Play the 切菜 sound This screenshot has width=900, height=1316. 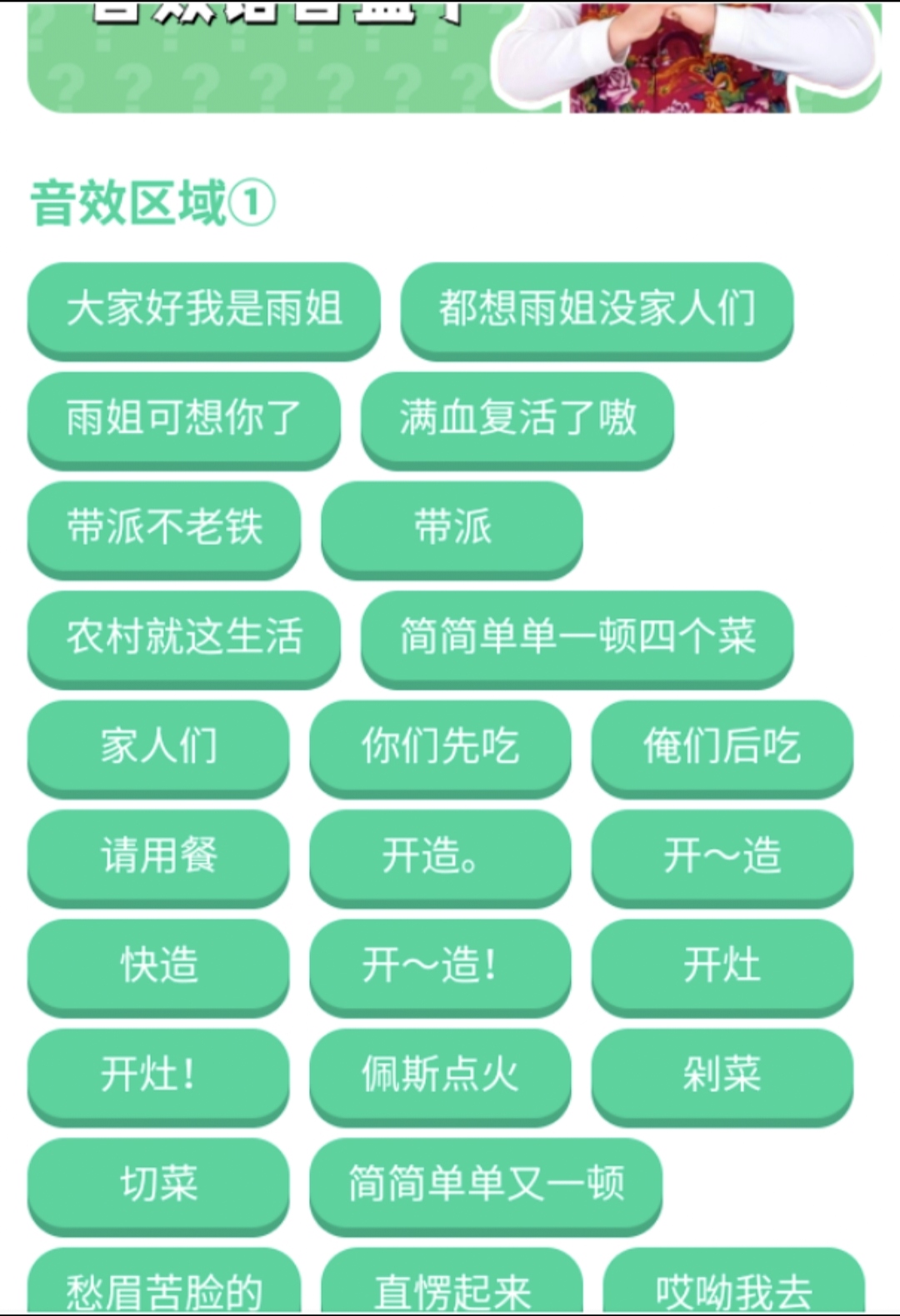[158, 1184]
